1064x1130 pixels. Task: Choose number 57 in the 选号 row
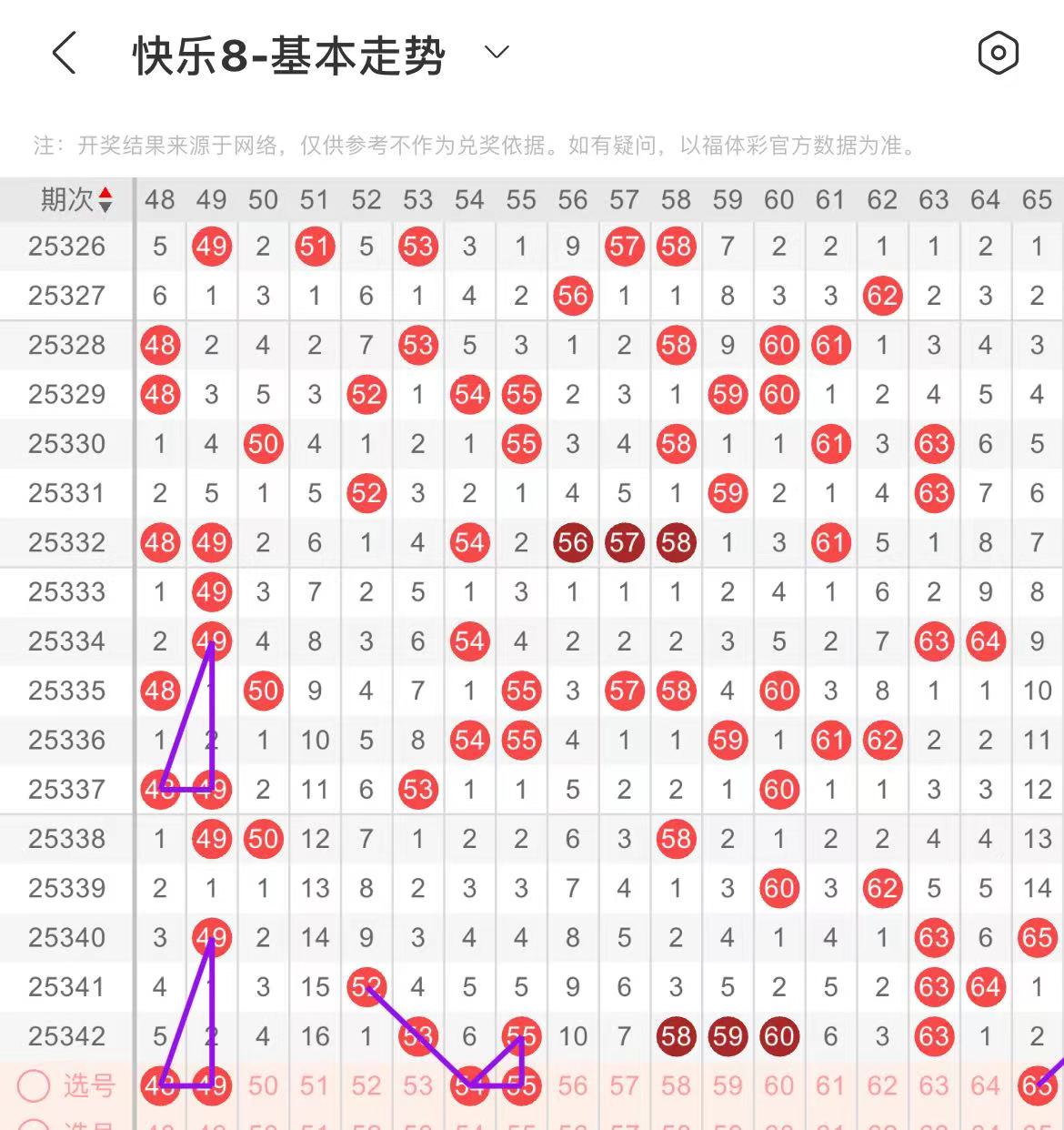coord(624,1085)
